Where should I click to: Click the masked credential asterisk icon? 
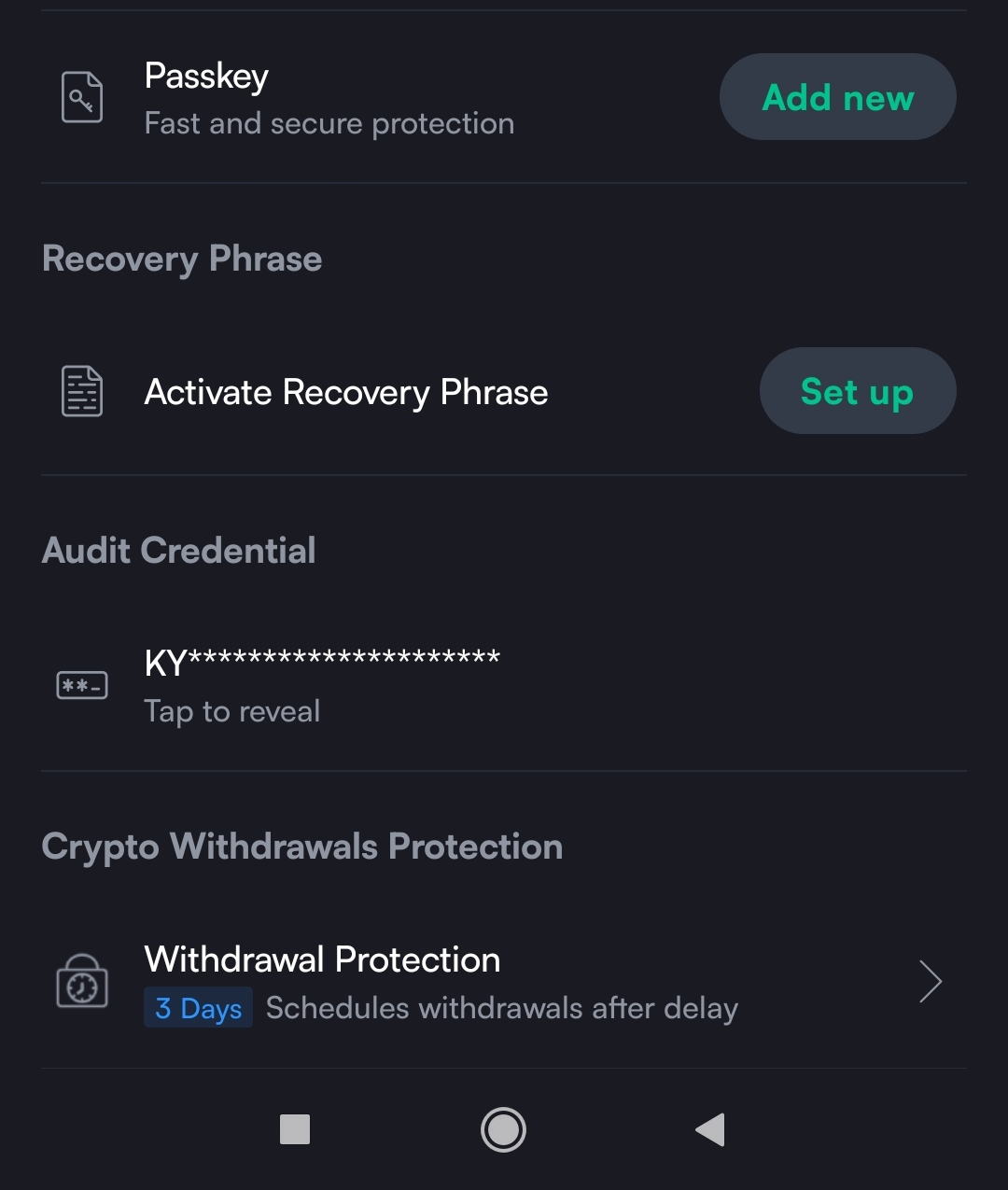[82, 685]
